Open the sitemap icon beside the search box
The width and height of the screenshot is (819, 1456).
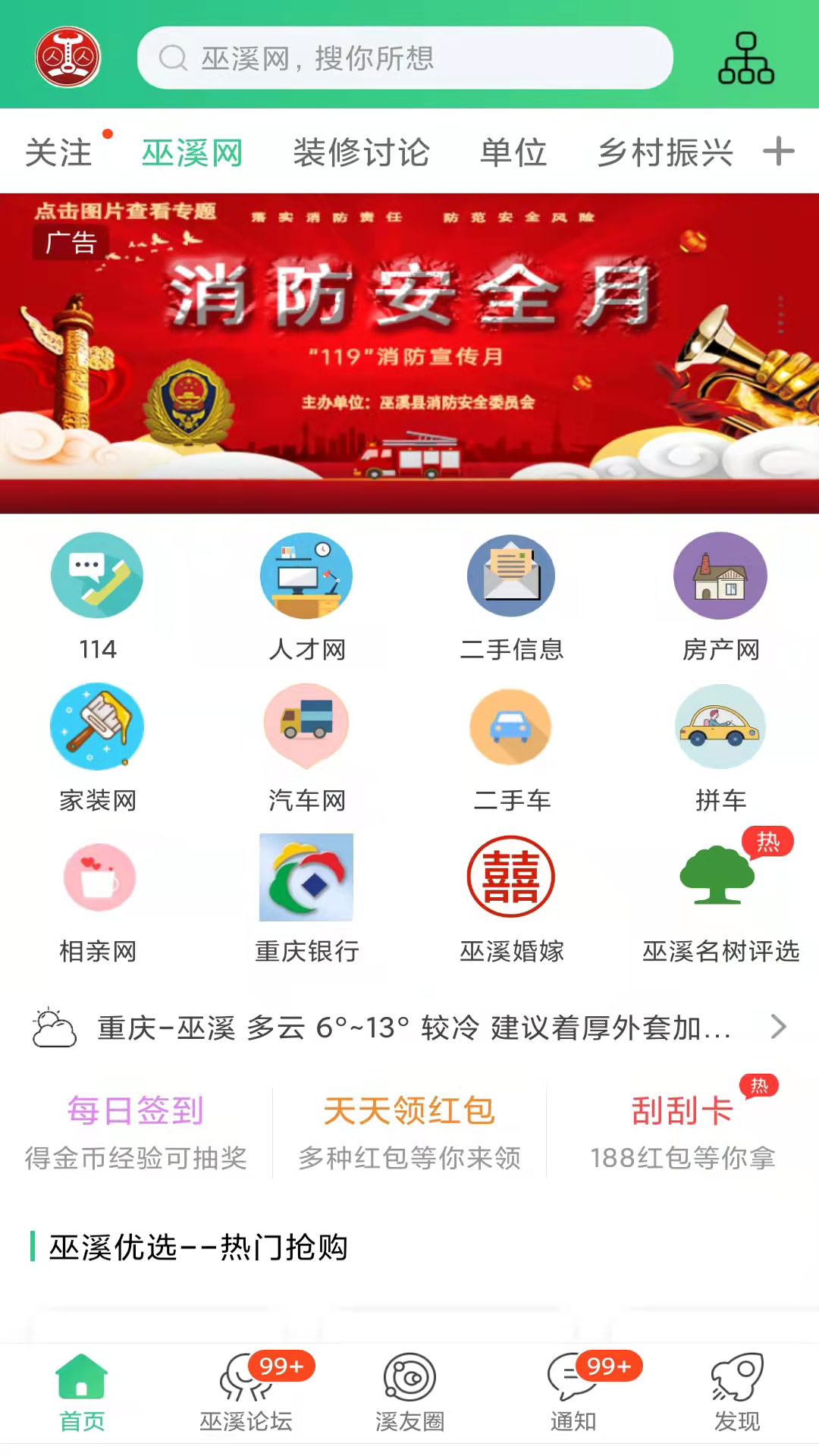[746, 58]
